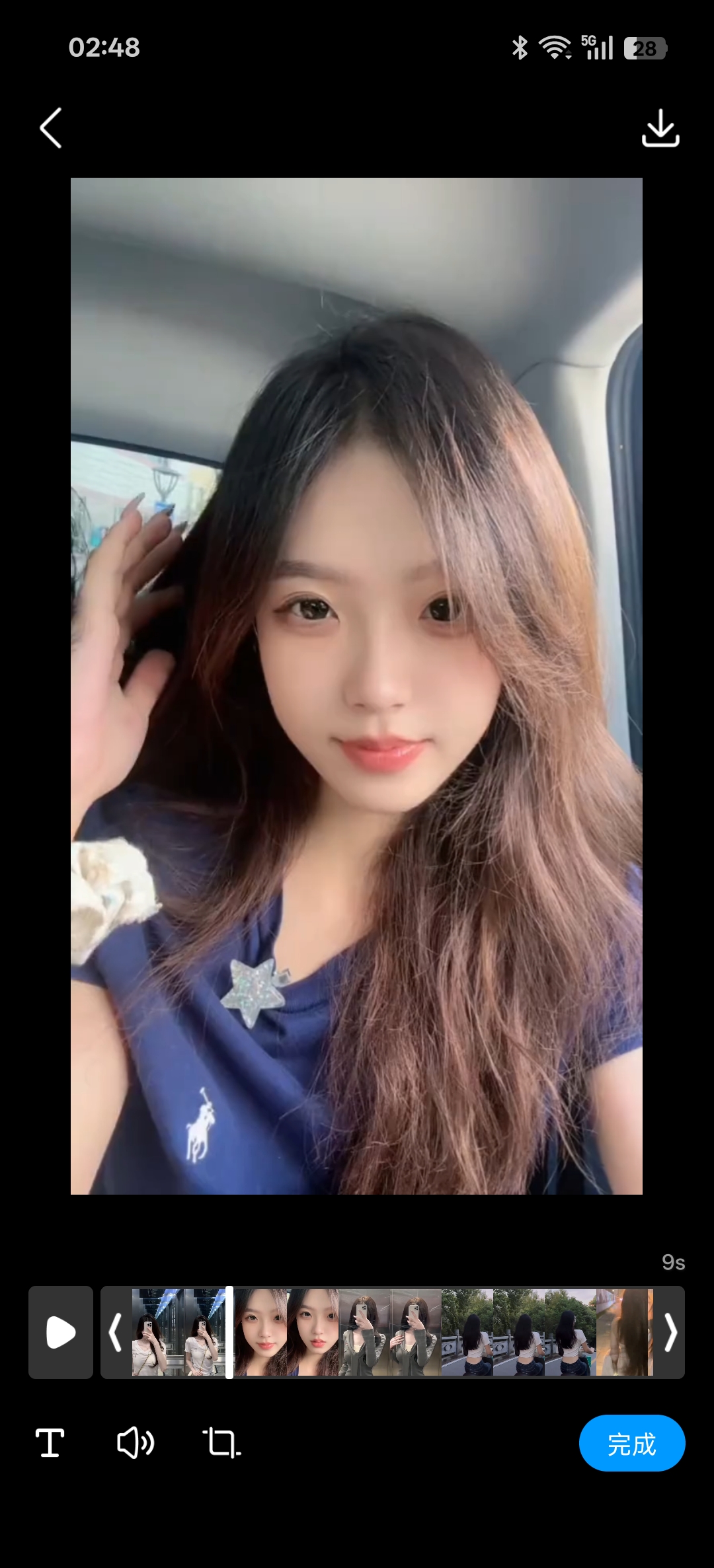The width and height of the screenshot is (714, 1568).
Task: Tap the right trim handle of the timeline
Action: (x=670, y=1332)
